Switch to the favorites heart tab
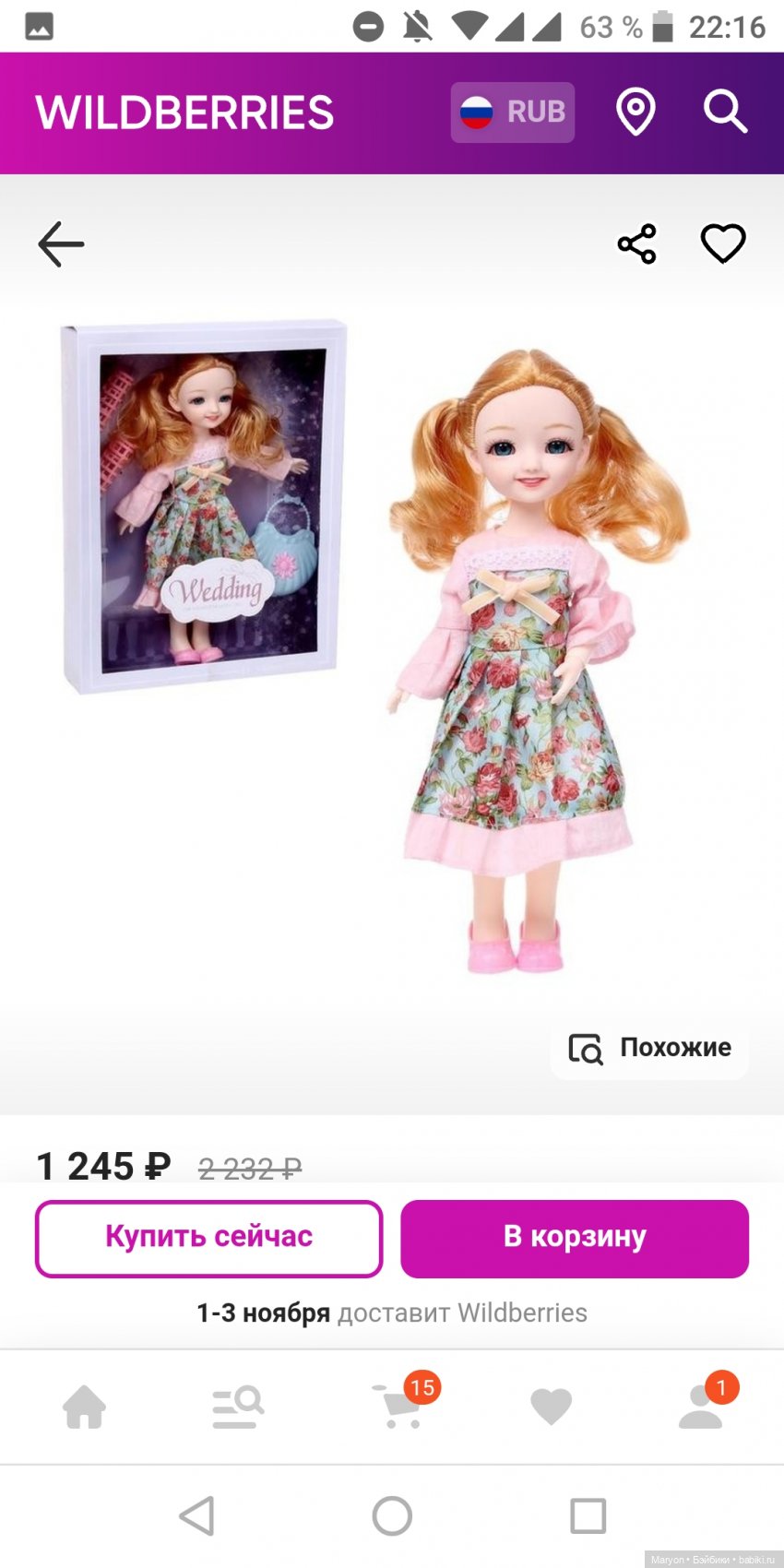 point(552,1408)
